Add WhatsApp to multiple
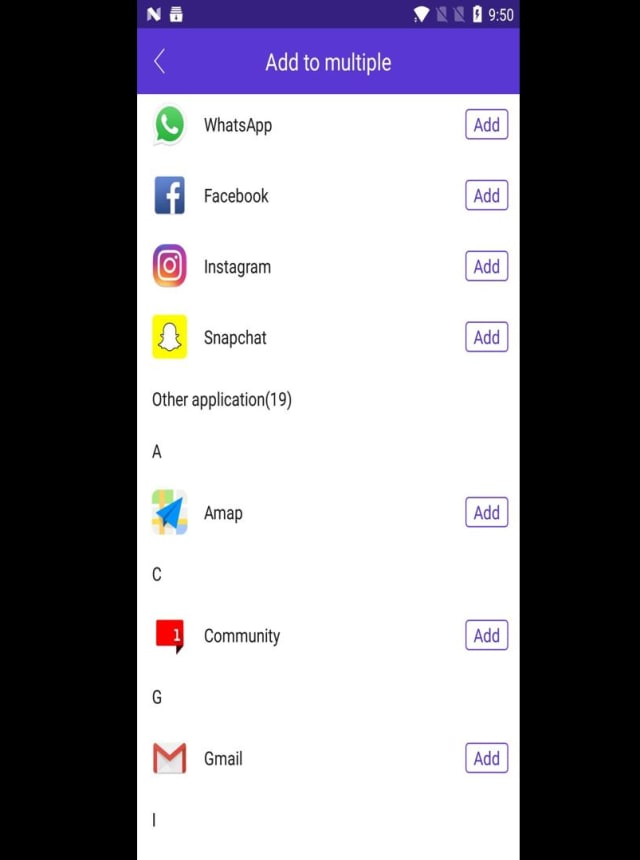 pyautogui.click(x=486, y=125)
